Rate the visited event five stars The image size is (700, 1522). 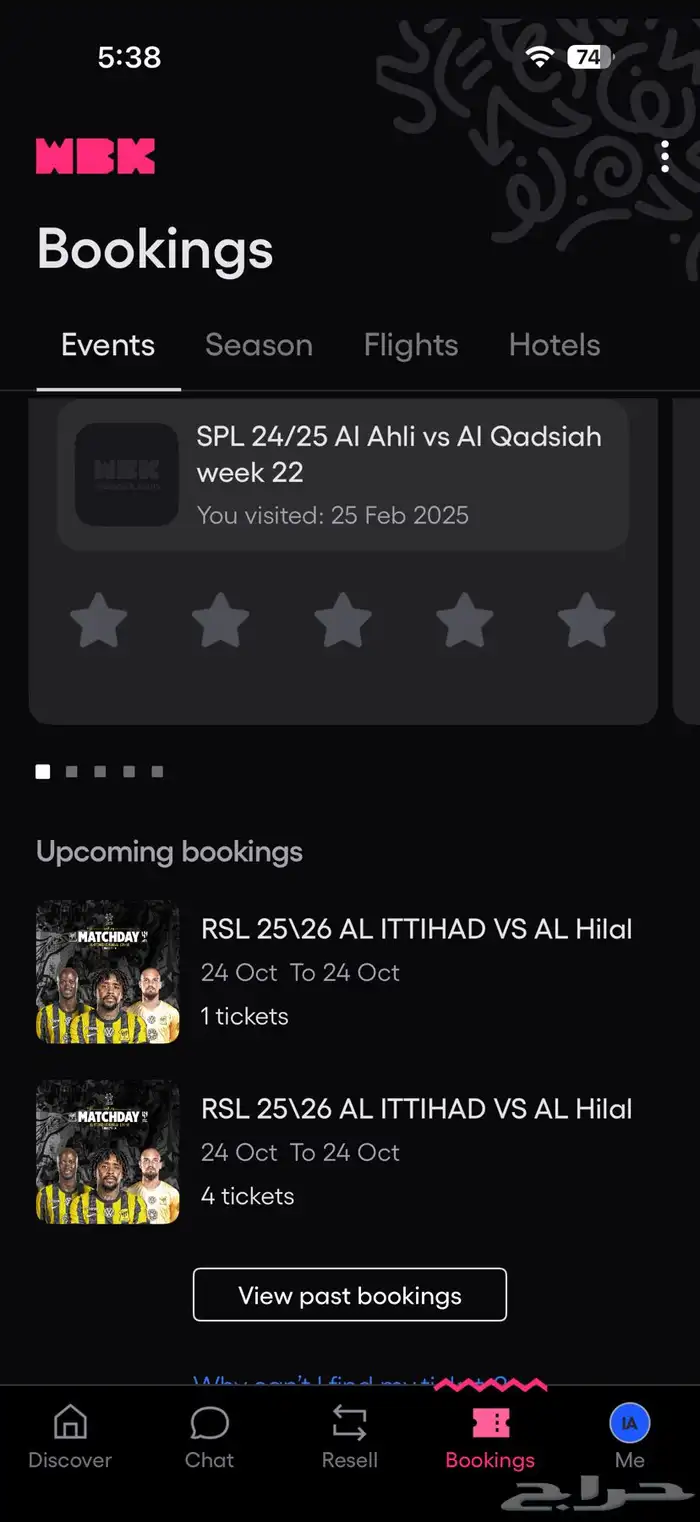[586, 620]
